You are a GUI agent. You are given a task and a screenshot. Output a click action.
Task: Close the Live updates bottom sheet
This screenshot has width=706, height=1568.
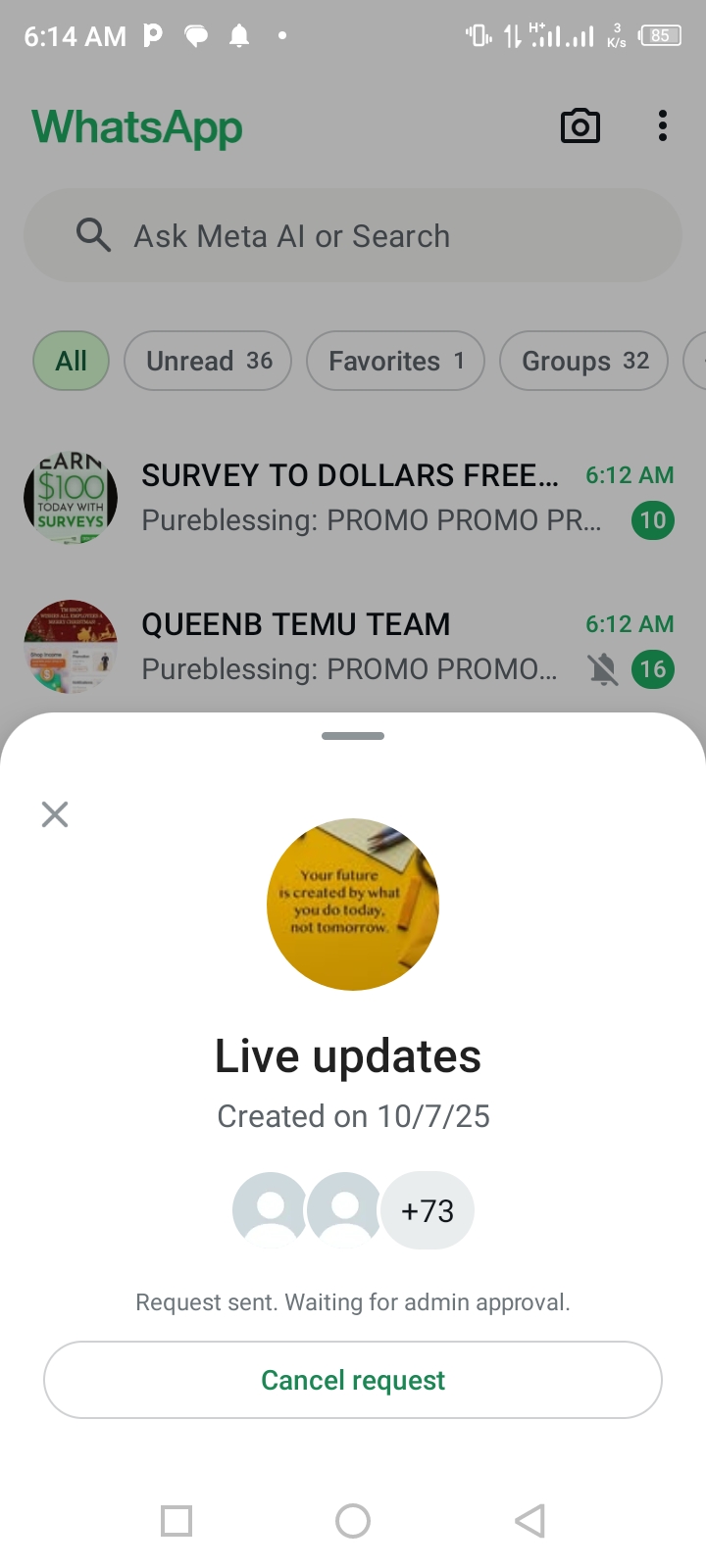click(x=55, y=814)
